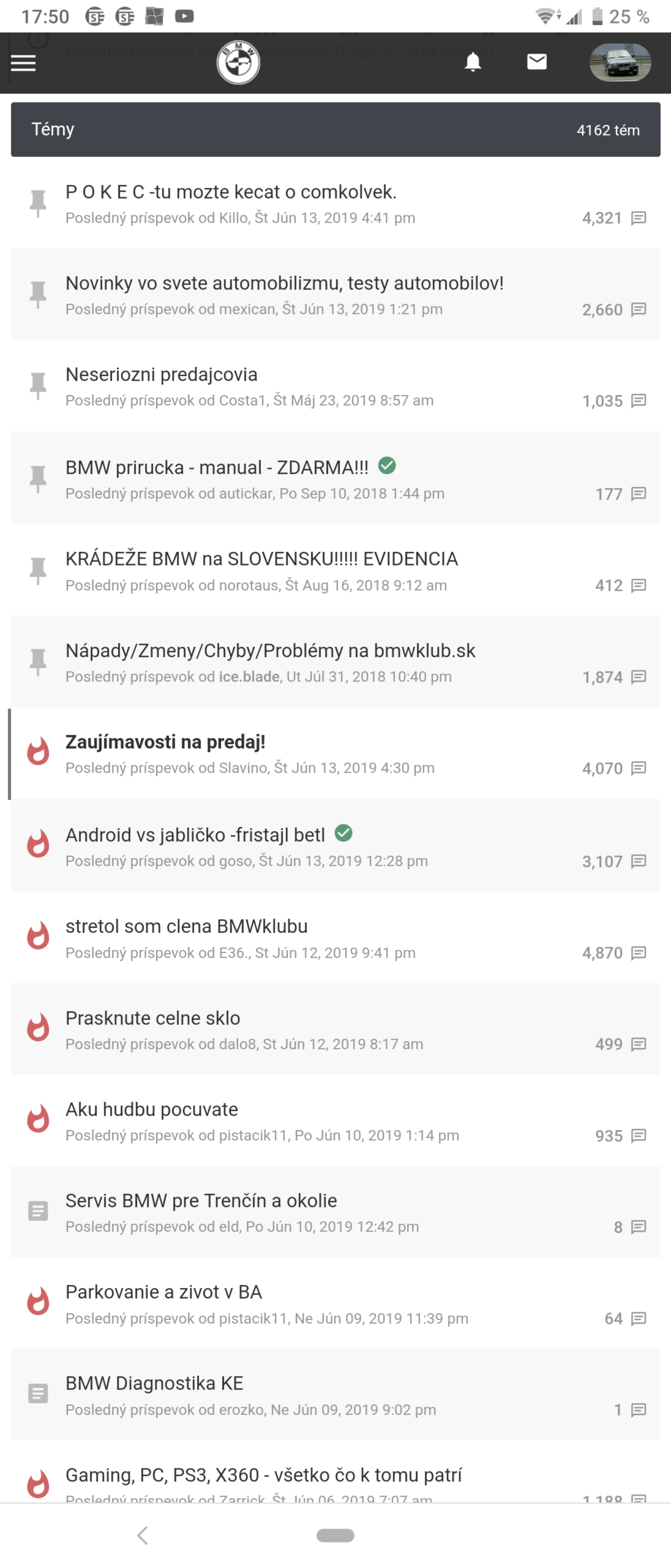Open Android vs jabličko thread
The image size is (671, 1568).
coord(195,835)
